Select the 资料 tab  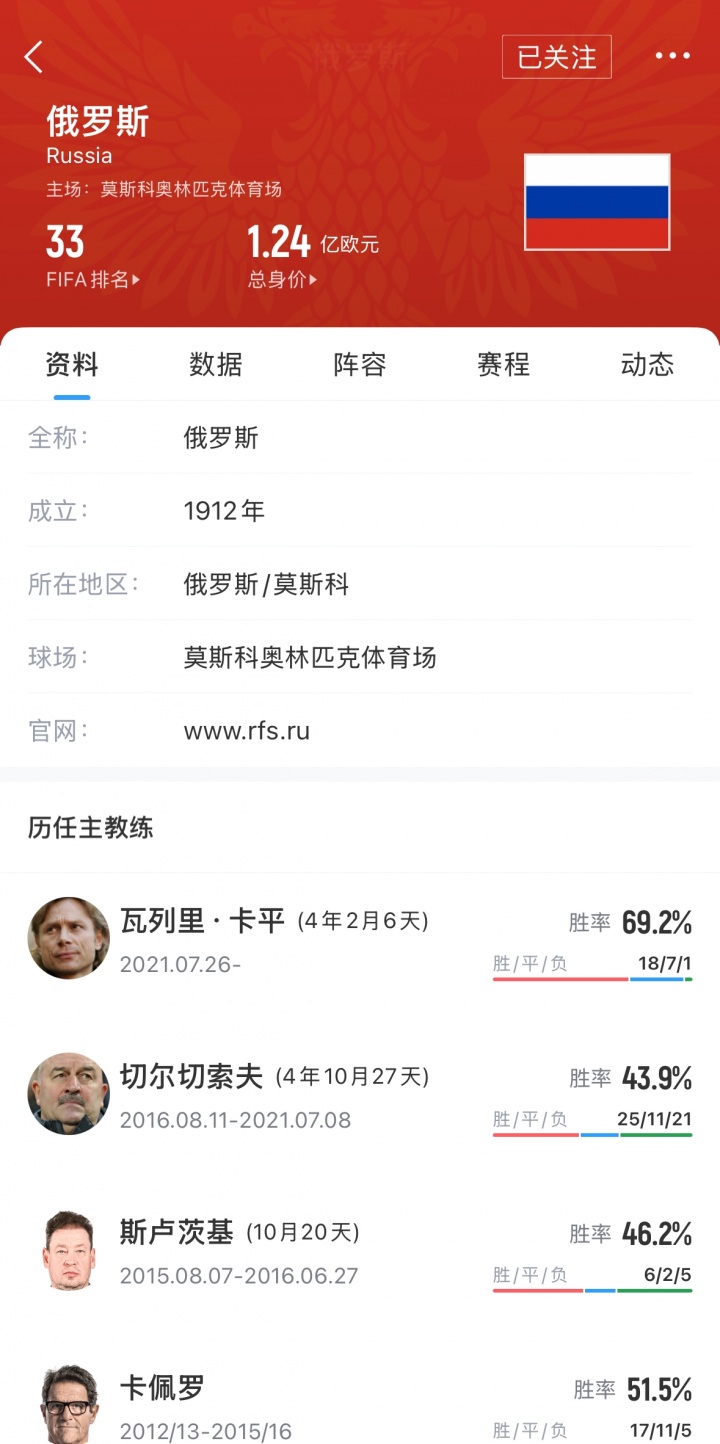click(x=72, y=365)
